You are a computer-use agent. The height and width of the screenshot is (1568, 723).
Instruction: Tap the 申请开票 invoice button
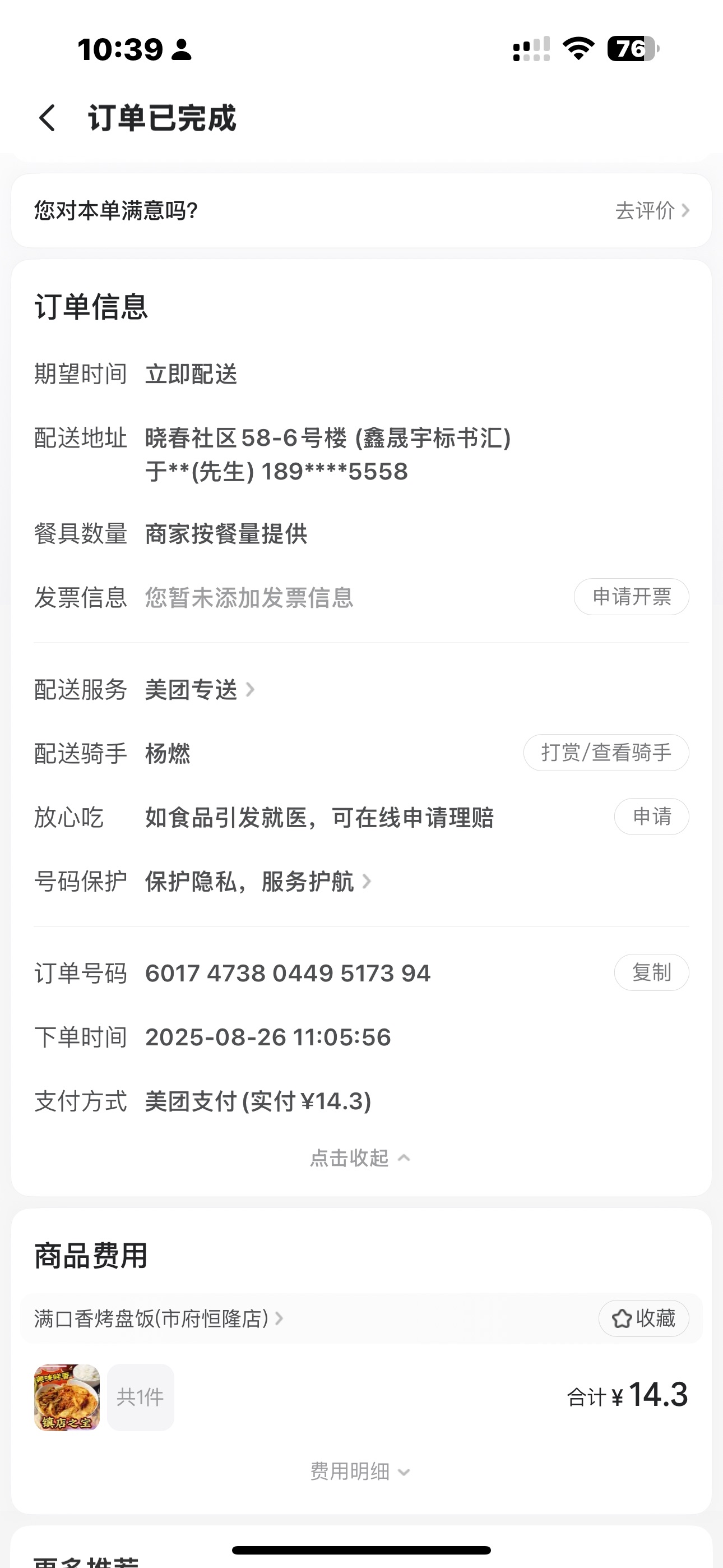(x=631, y=597)
